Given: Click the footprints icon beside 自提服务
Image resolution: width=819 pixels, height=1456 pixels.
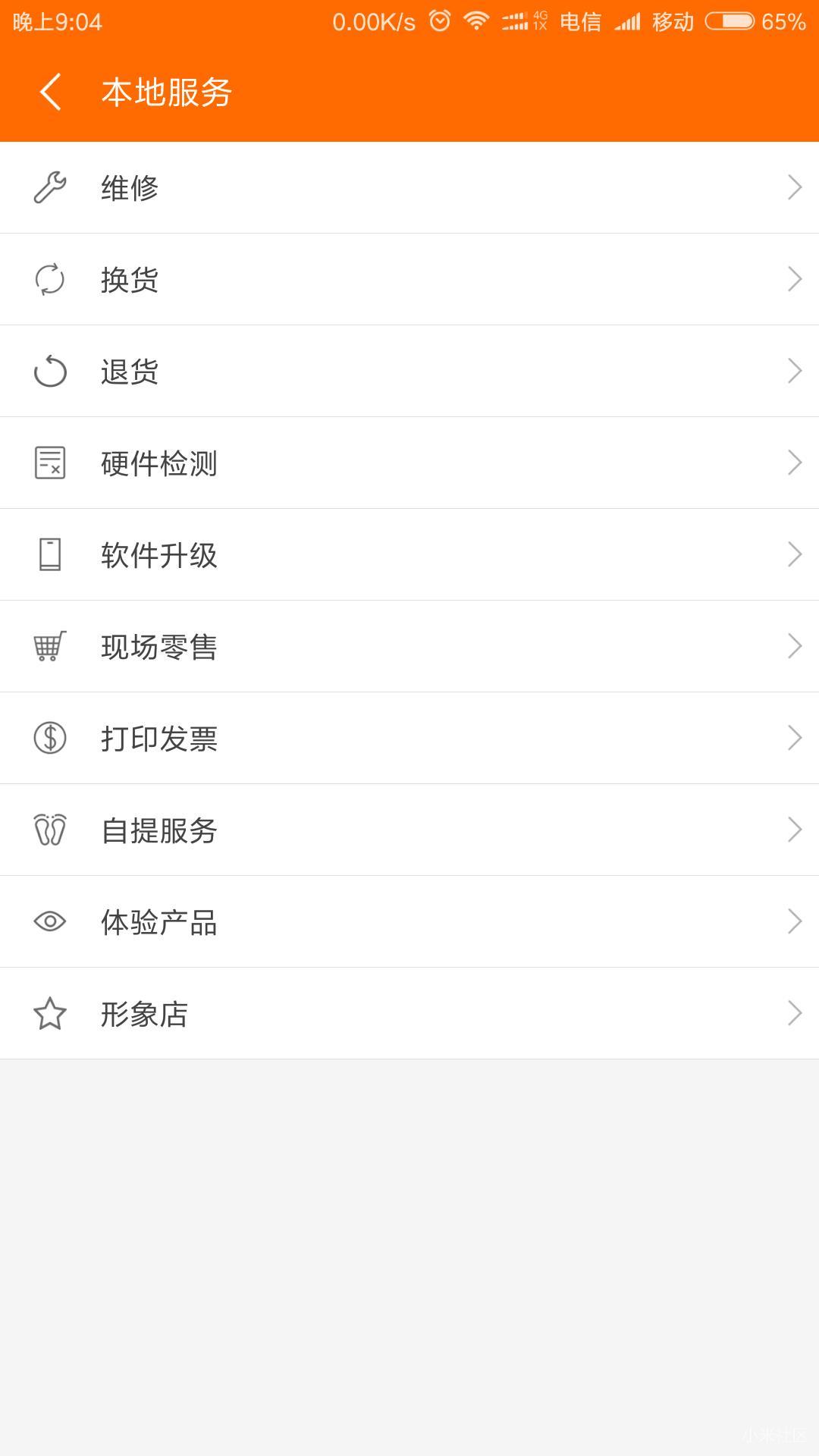Looking at the screenshot, I should 49,830.
